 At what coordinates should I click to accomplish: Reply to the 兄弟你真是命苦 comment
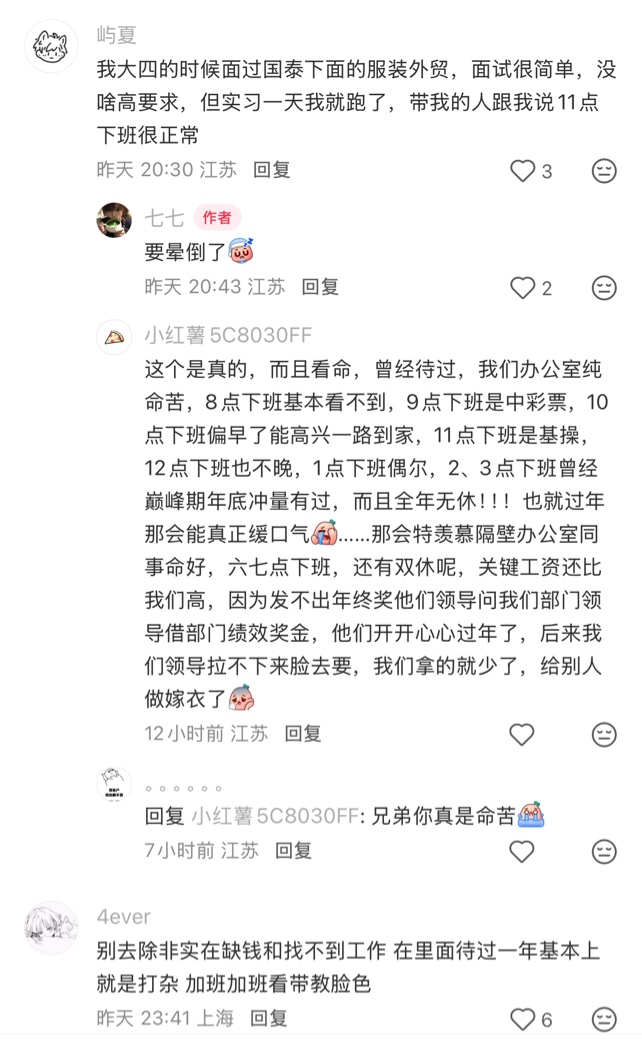coord(293,851)
